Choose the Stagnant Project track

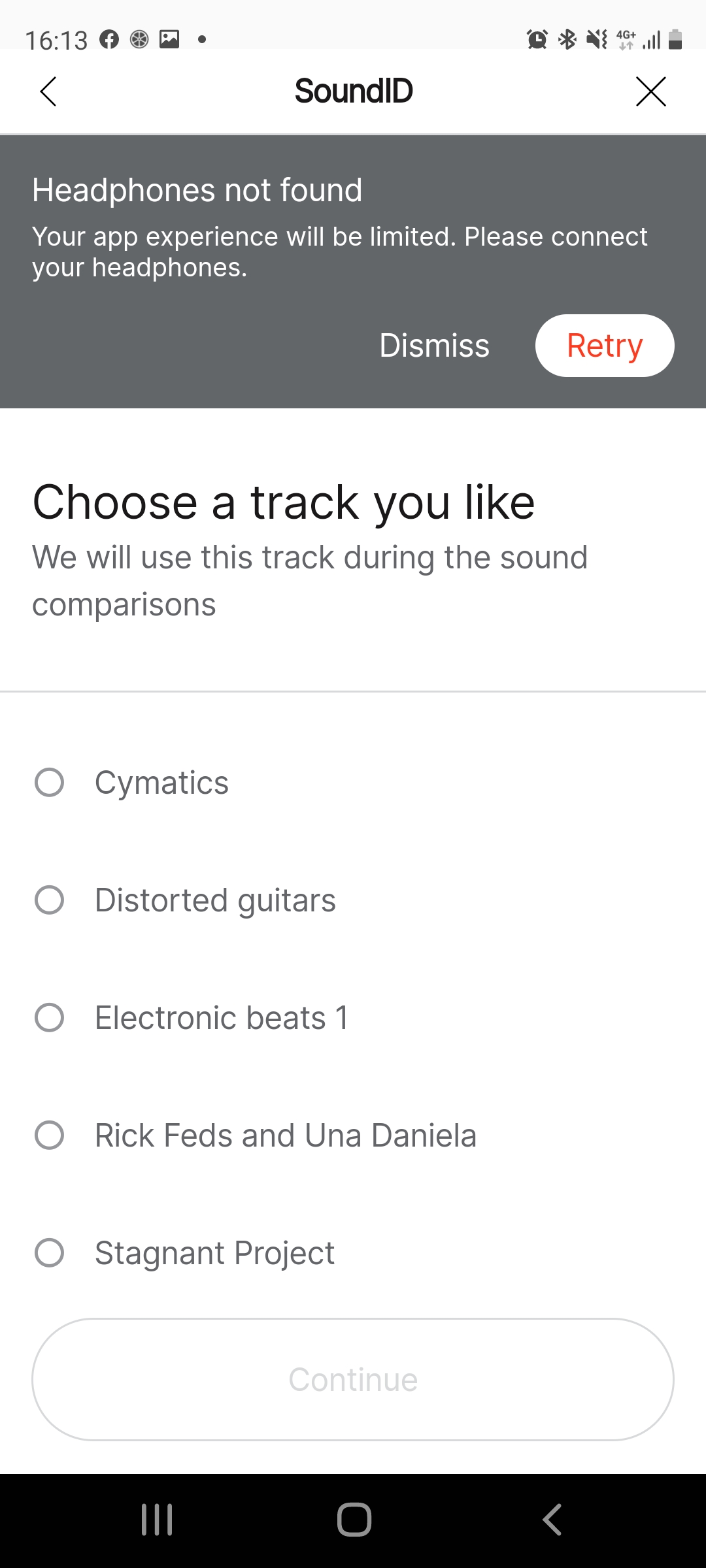pos(353,1252)
